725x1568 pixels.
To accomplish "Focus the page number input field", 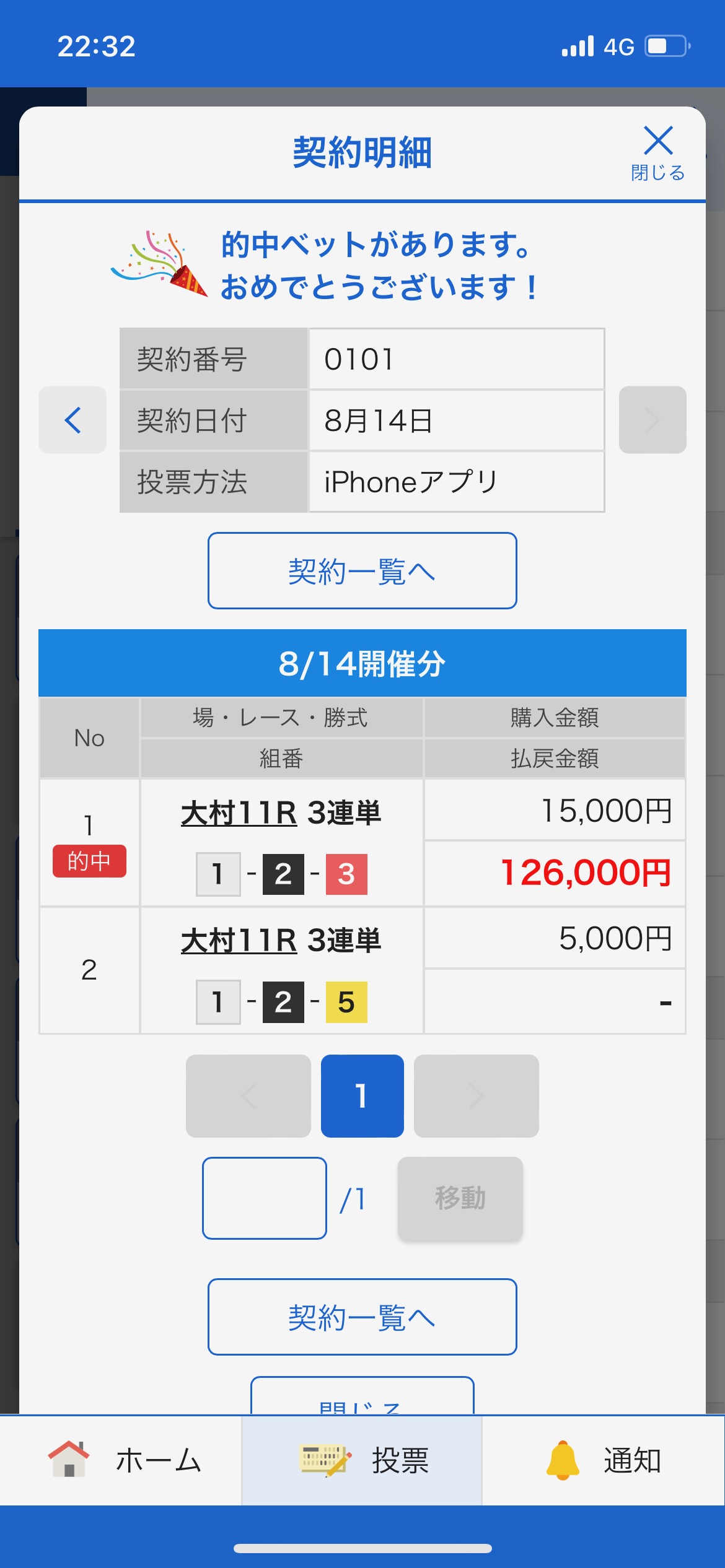I will click(x=265, y=1198).
